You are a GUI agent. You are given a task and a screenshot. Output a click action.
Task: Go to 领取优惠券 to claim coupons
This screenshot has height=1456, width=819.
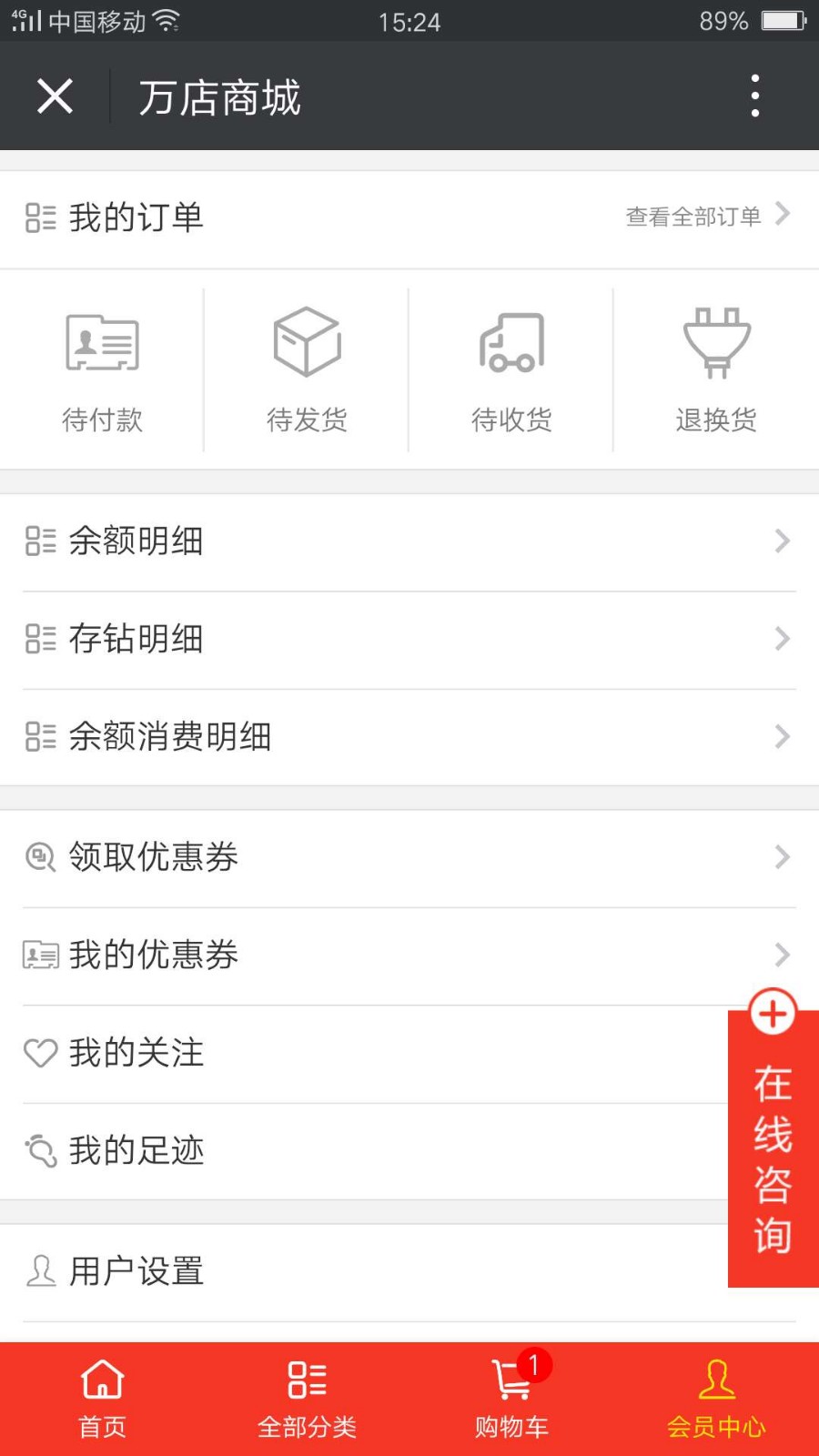pos(409,857)
